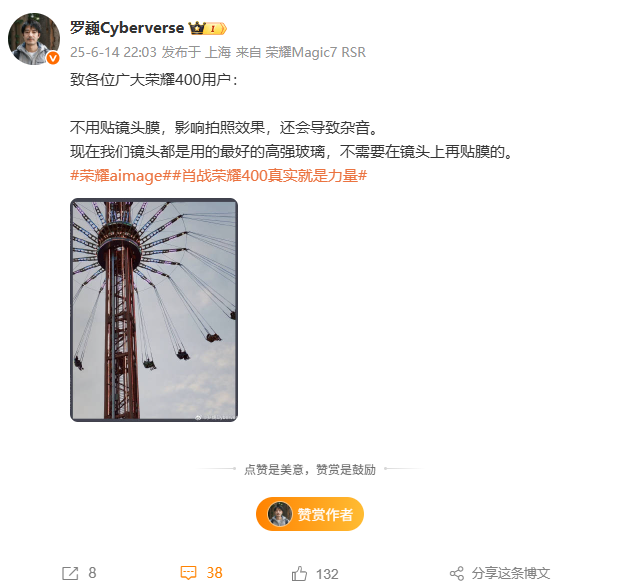
Task: Repost this post with 8 reposts
Action: click(x=79, y=573)
